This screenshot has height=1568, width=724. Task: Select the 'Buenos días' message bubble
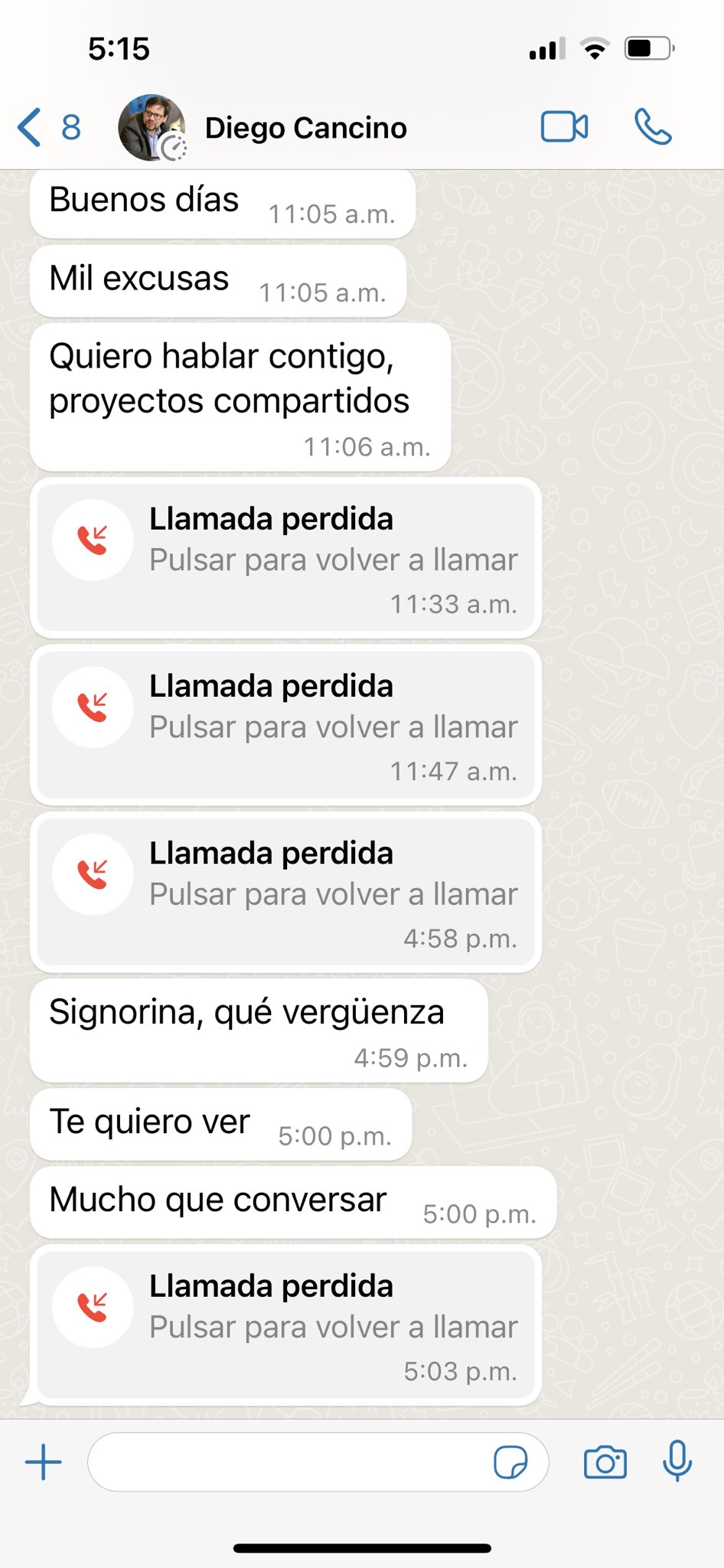click(221, 201)
